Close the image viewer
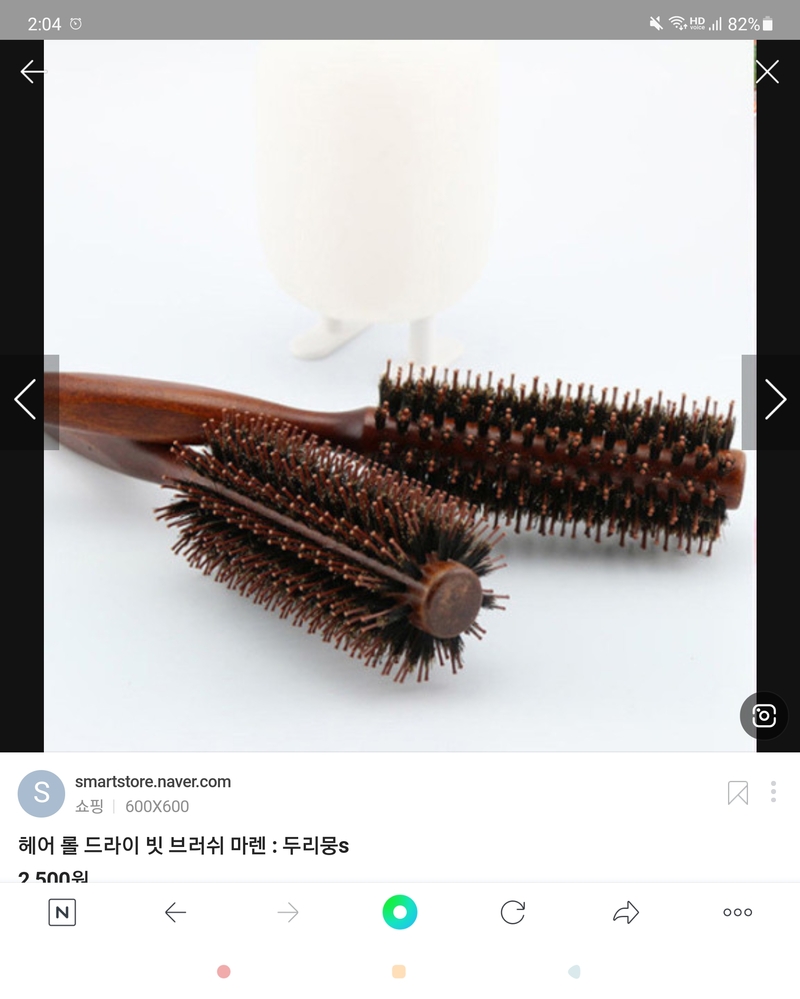Screen dimensions: 800x999 pyautogui.click(x=767, y=72)
